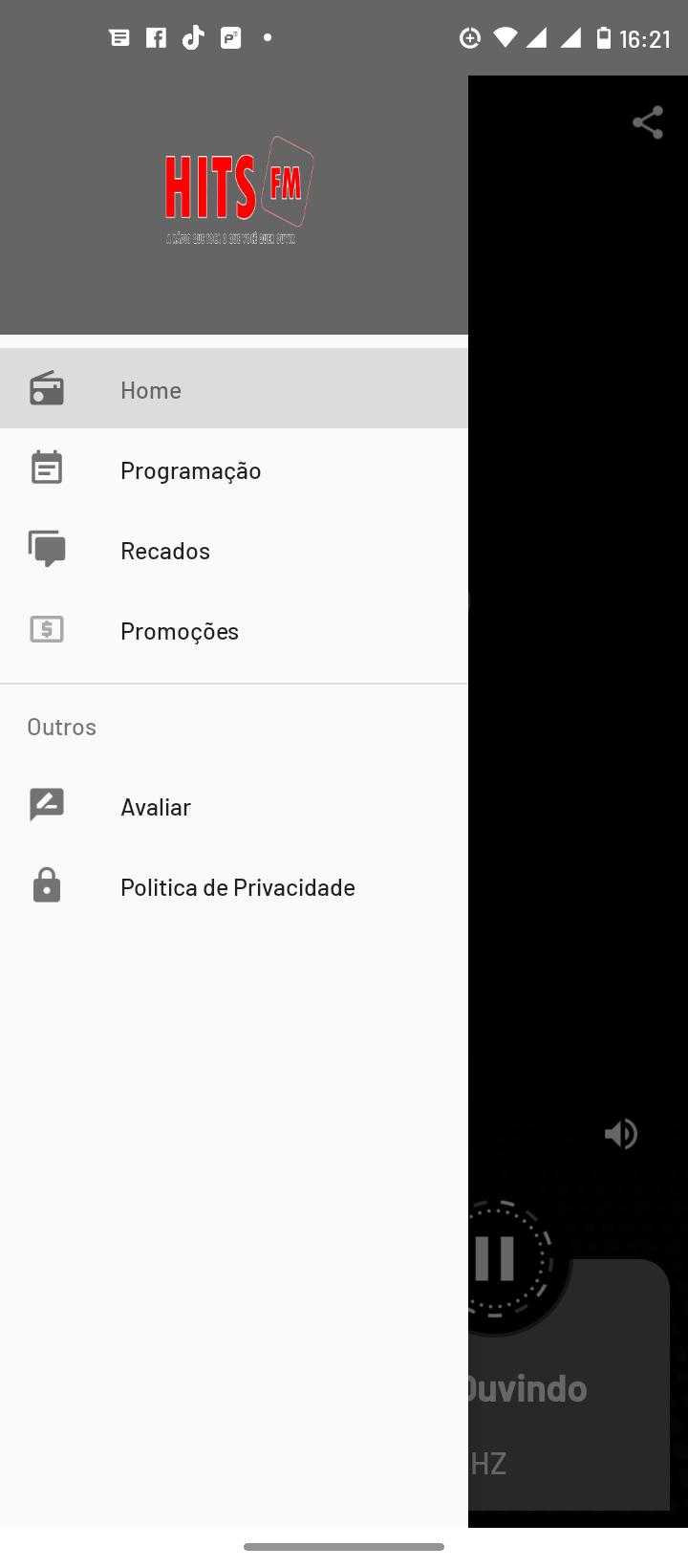View Politica de Privacidade

coord(234,886)
